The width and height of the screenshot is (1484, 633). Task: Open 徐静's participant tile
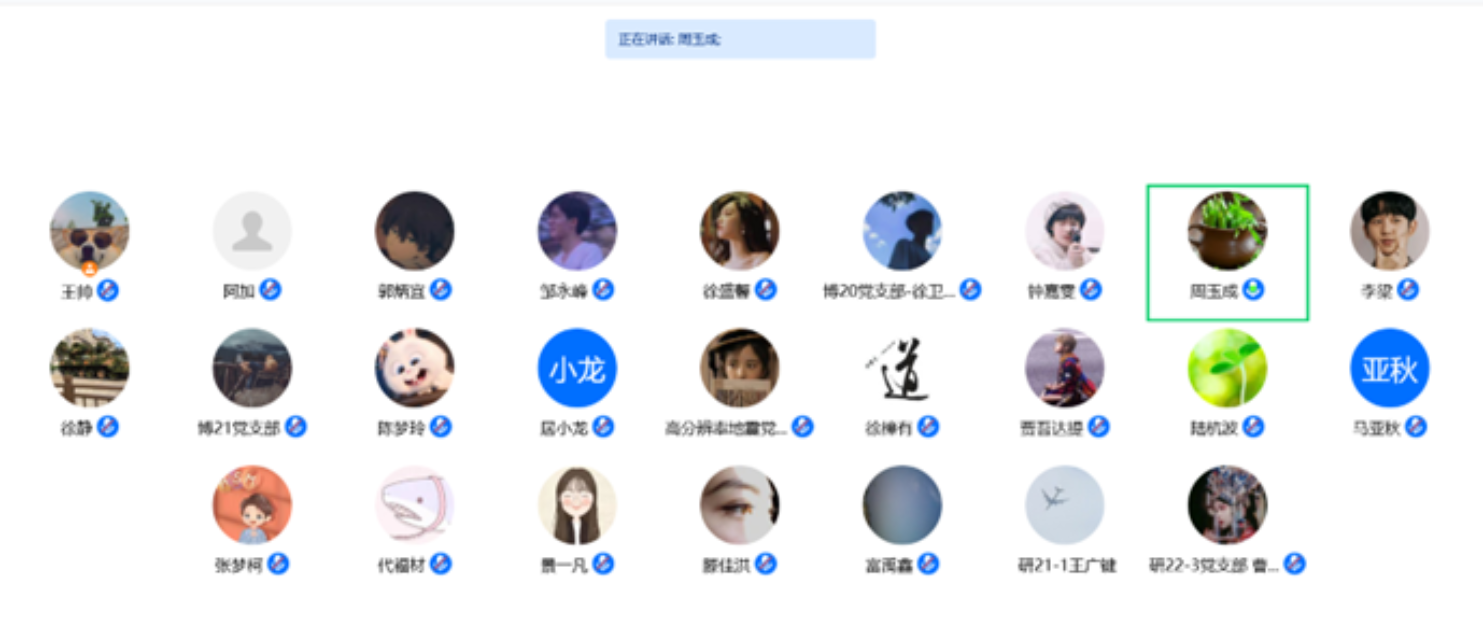89,368
